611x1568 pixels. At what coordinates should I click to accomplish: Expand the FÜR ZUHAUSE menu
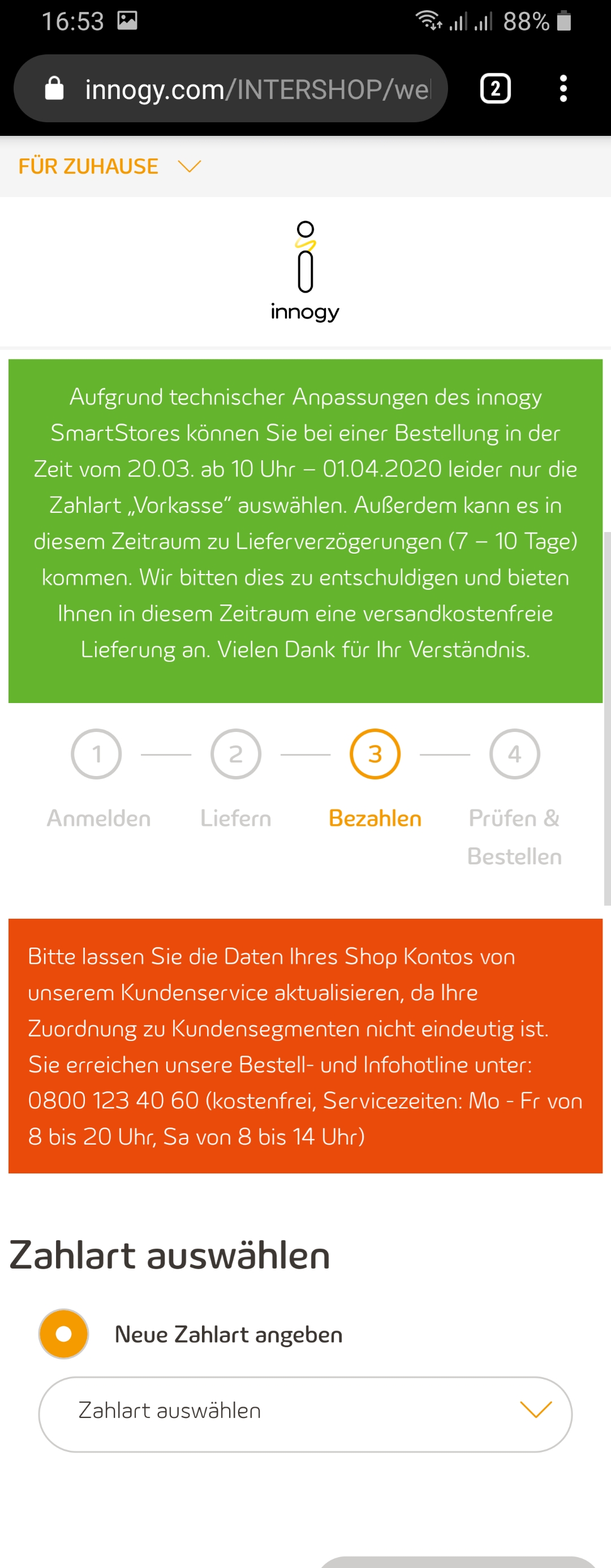[110, 166]
